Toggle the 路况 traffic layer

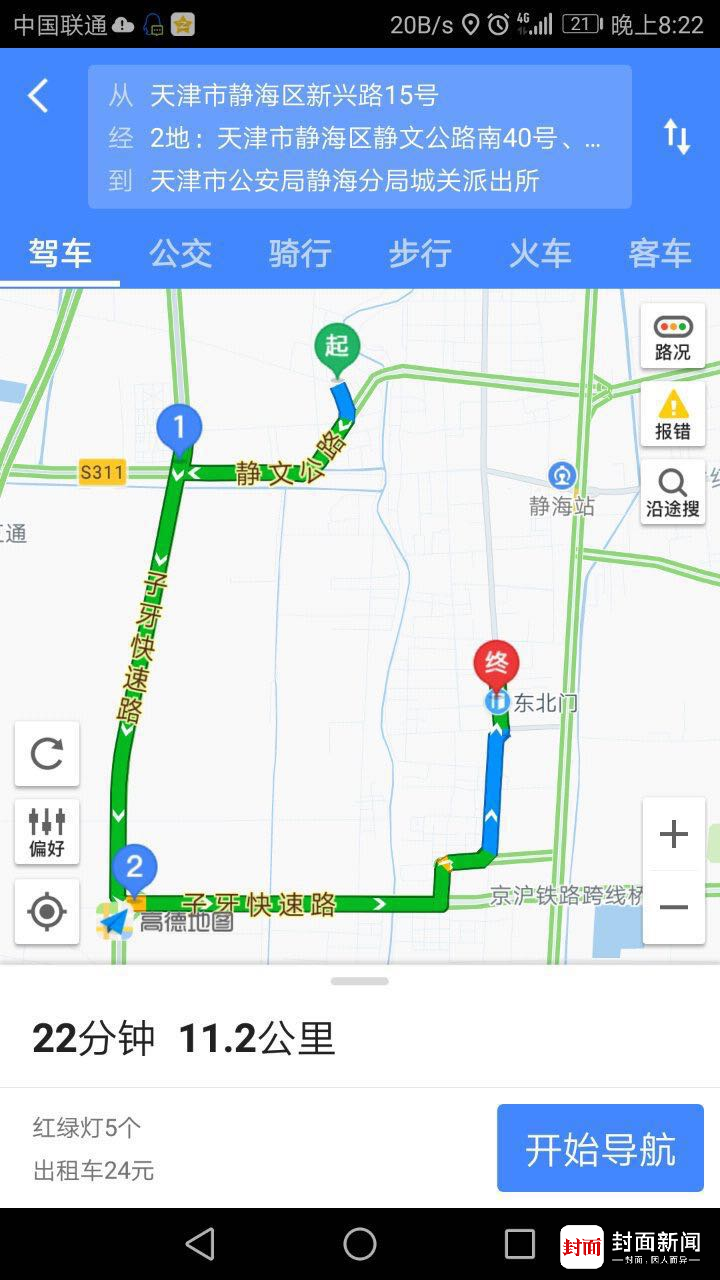tap(673, 337)
